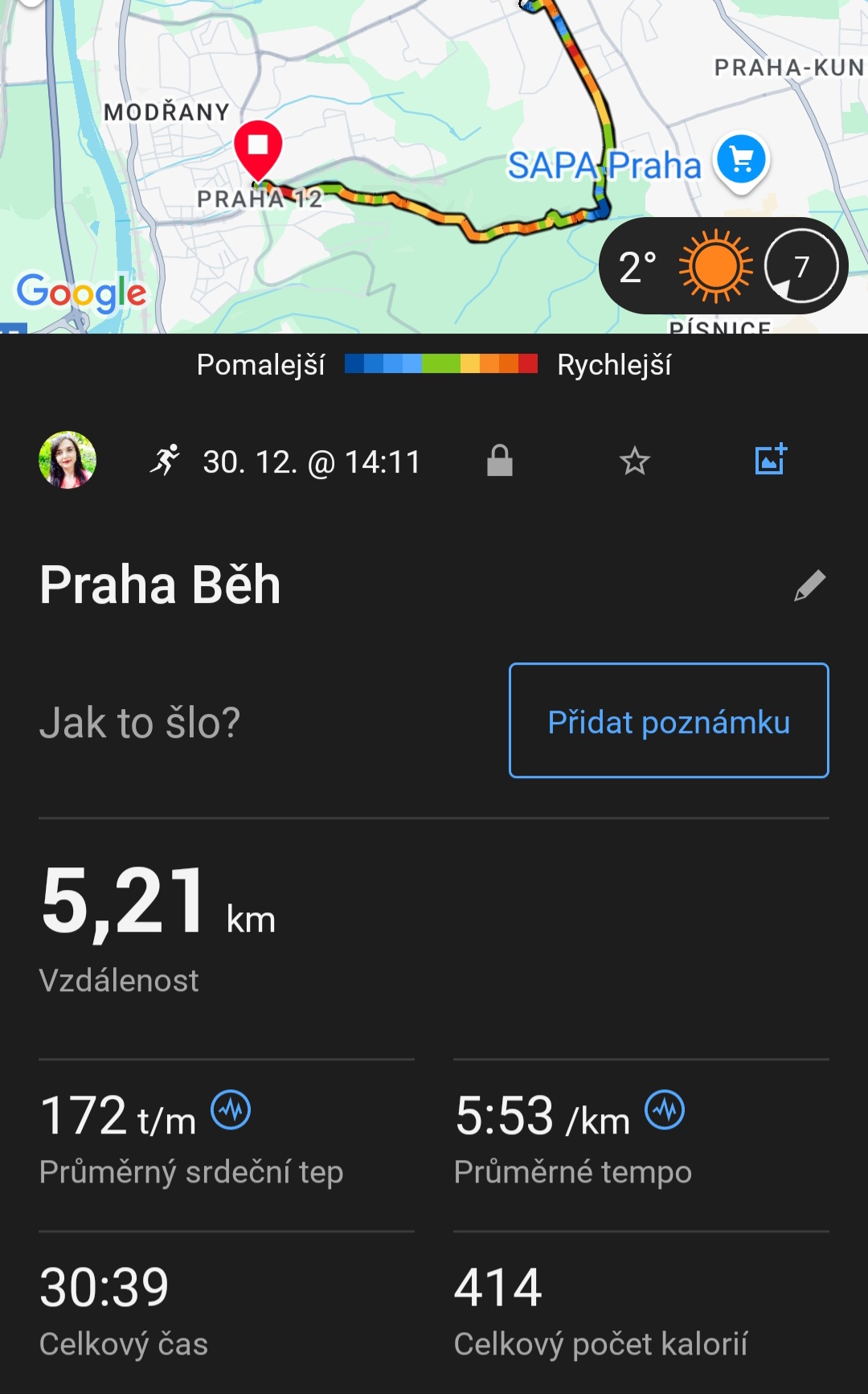
Task: Add a photo to the activity
Action: (770, 460)
